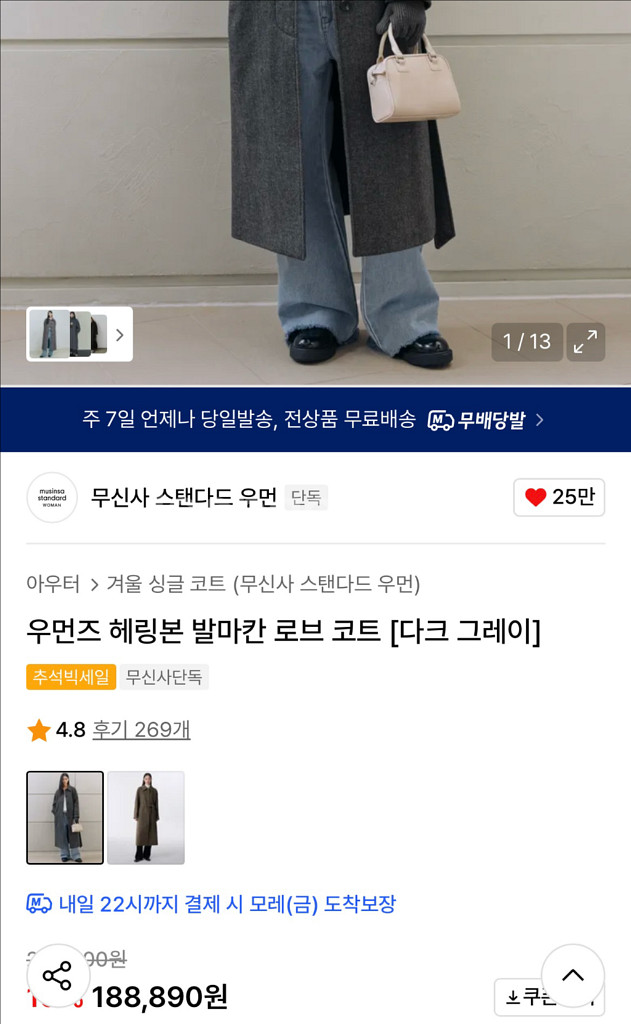Share this product
The height and width of the screenshot is (1024, 631).
coord(57,976)
